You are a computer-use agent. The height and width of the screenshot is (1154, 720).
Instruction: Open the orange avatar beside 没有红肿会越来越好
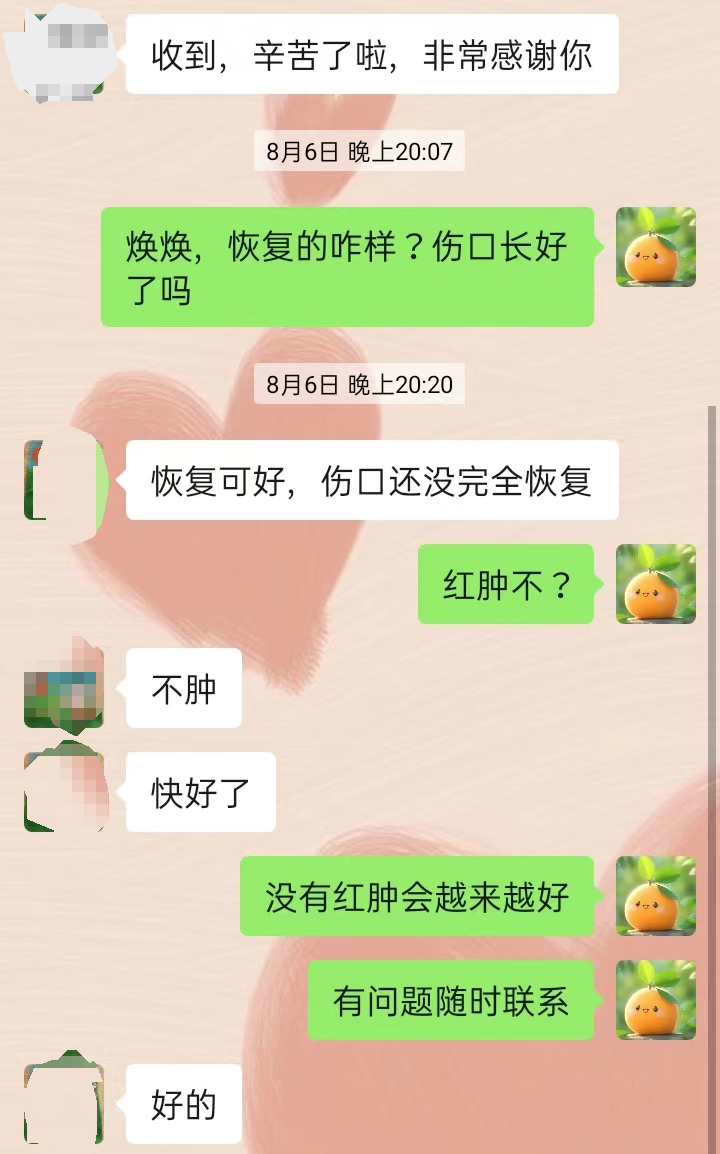(655, 897)
